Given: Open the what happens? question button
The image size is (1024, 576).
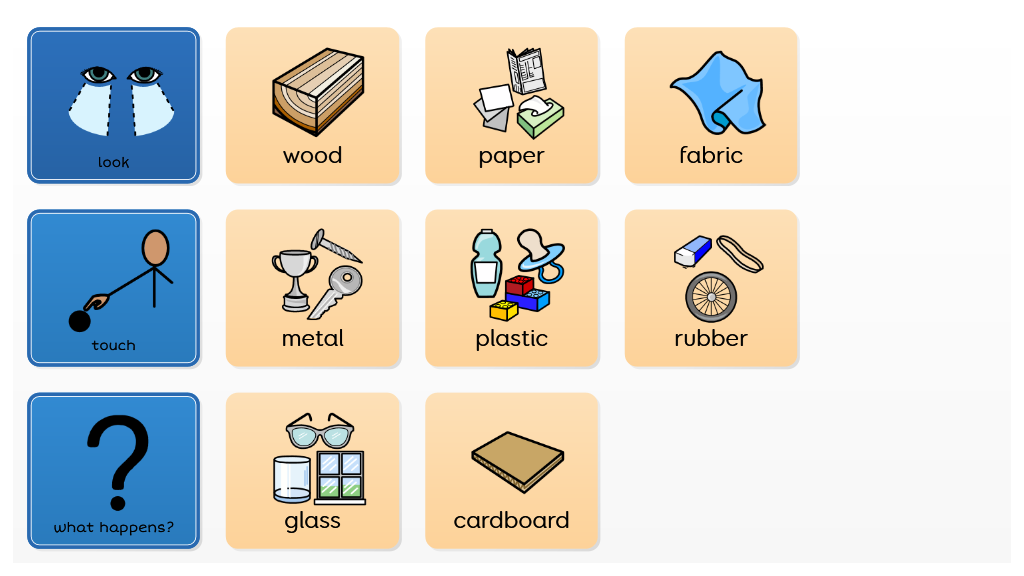Looking at the screenshot, I should coord(113,471).
